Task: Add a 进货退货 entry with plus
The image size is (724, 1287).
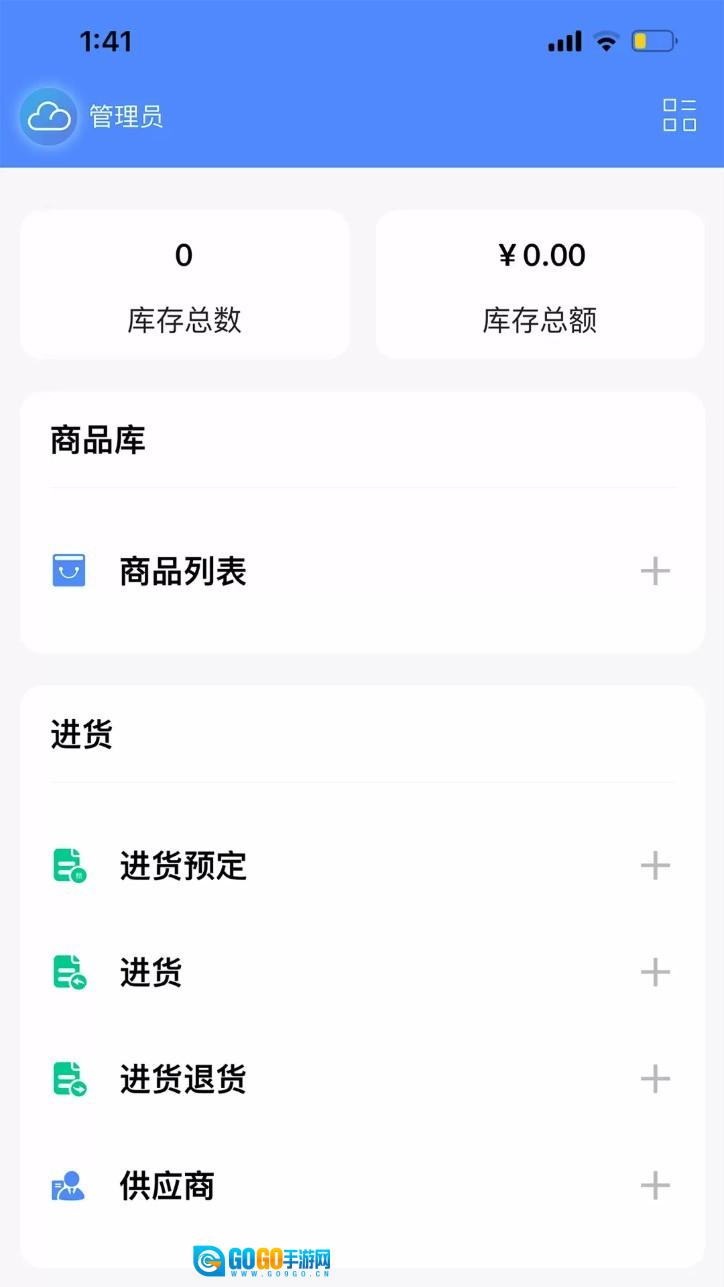Action: coord(655,1079)
